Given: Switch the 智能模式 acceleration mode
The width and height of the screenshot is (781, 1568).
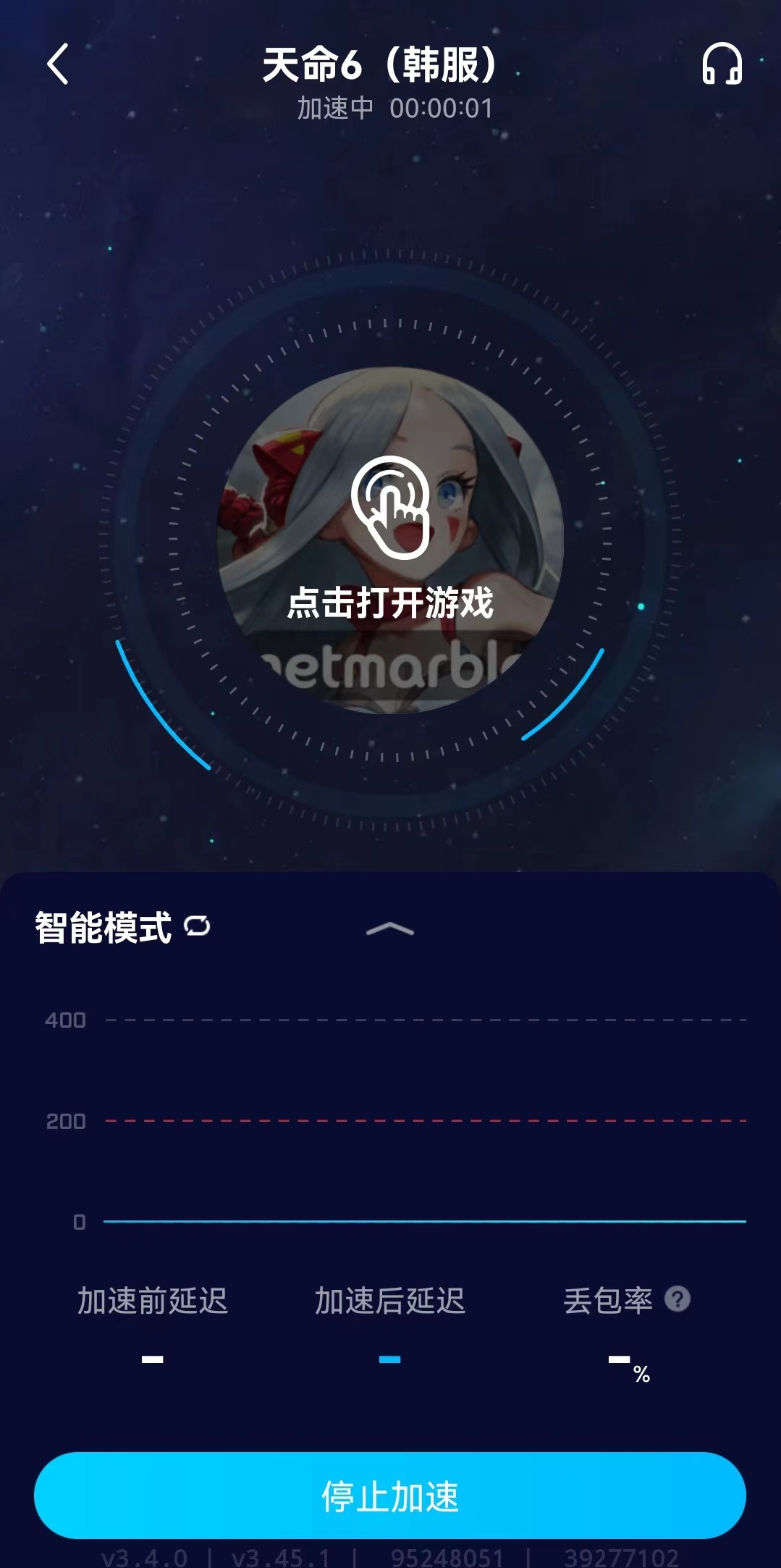Looking at the screenshot, I should 196,926.
